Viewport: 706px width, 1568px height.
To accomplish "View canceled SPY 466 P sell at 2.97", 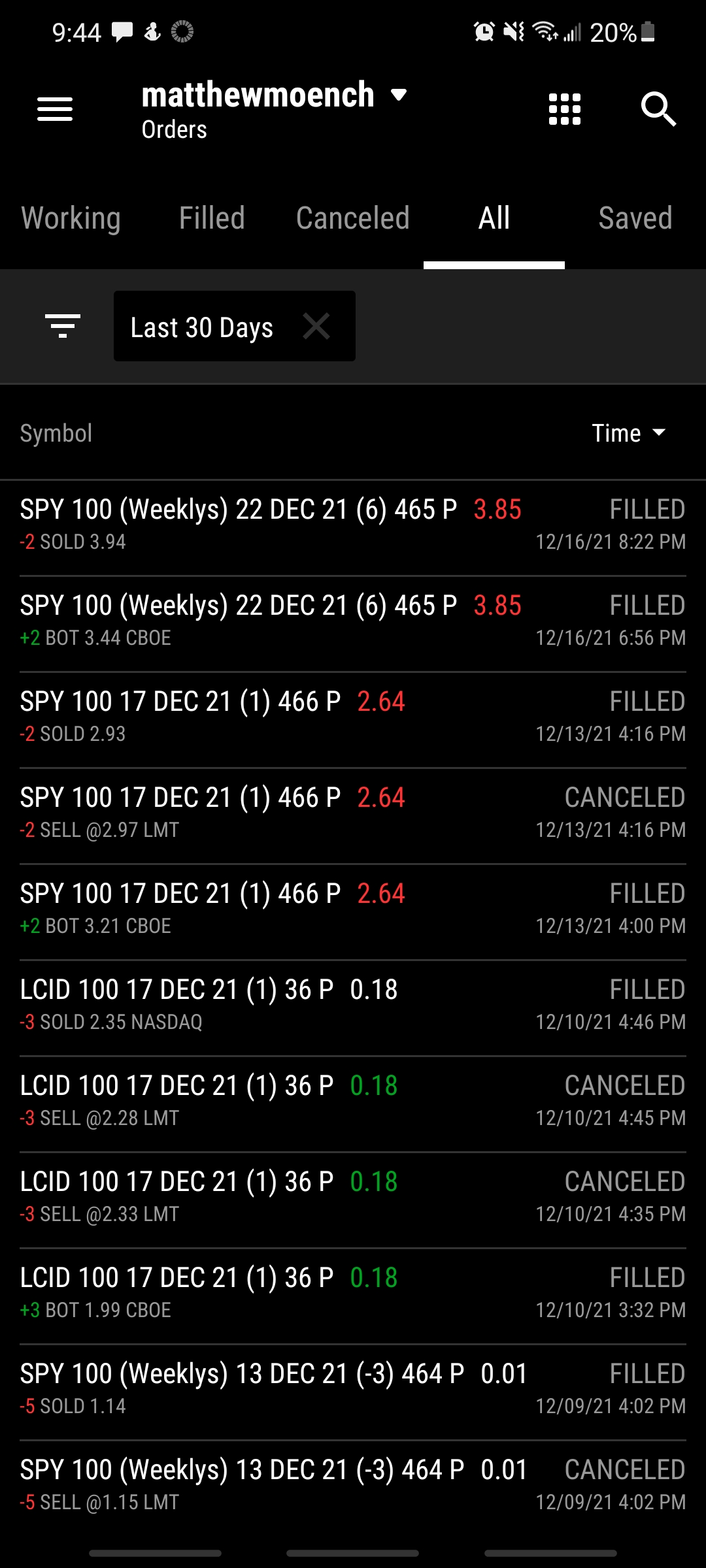I will click(x=353, y=813).
